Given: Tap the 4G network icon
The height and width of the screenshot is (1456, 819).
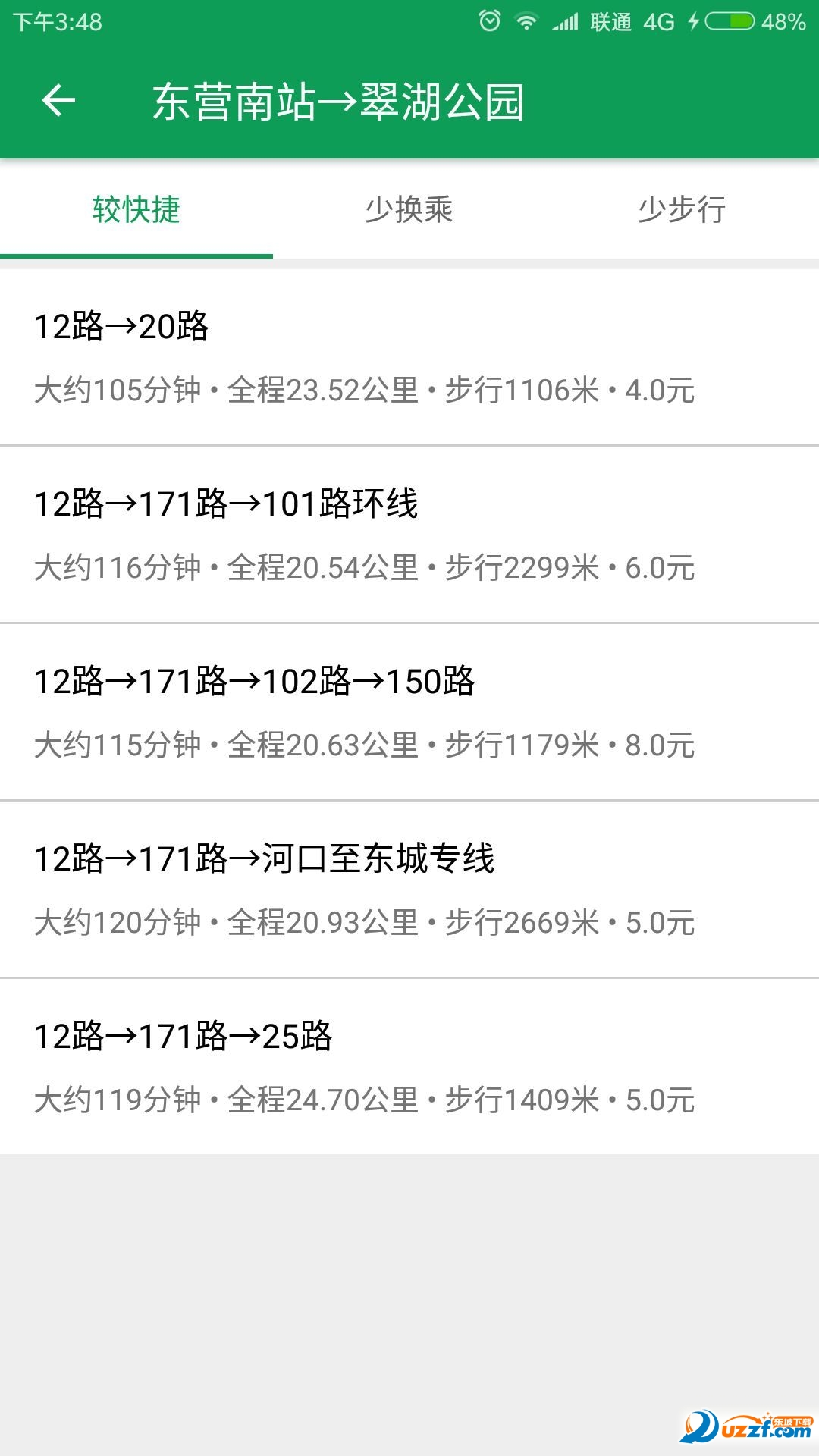Looking at the screenshot, I should 658,21.
